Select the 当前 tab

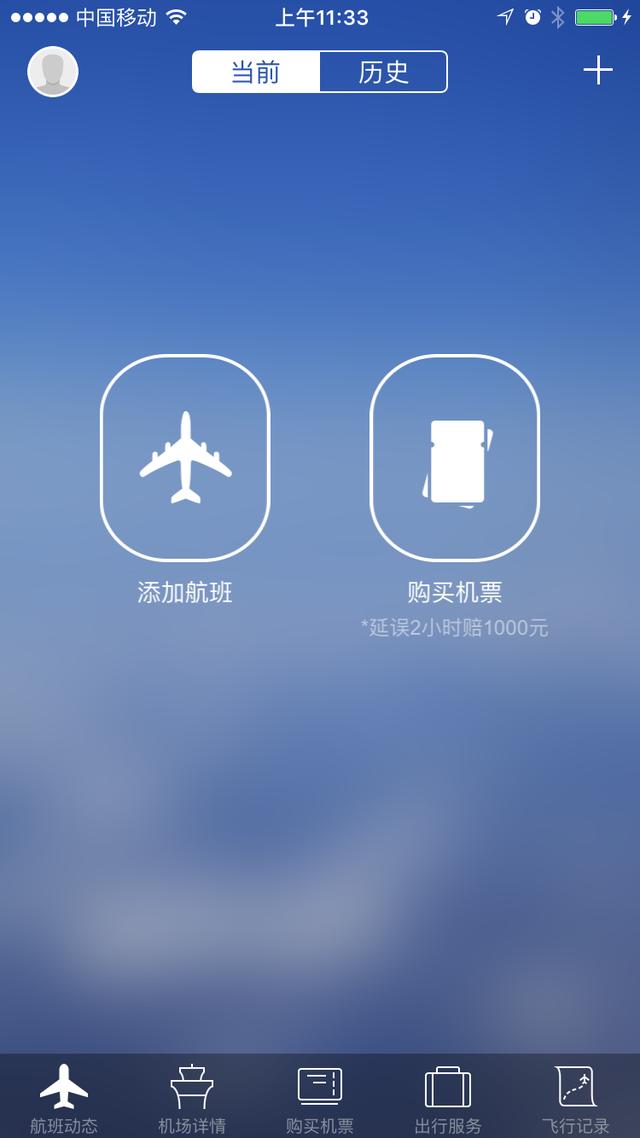coord(256,72)
